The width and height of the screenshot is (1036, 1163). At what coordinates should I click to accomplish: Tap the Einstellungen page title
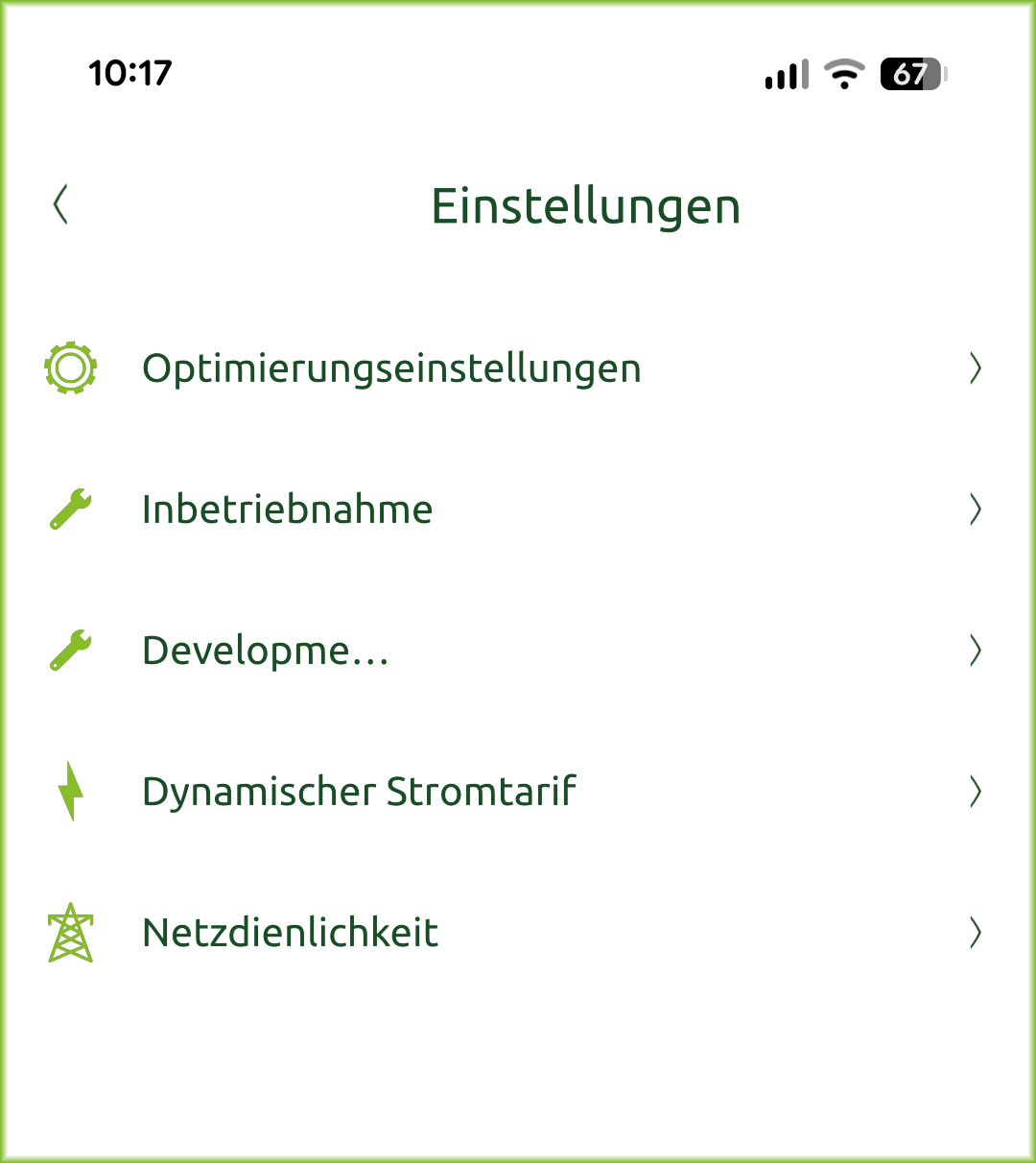tap(586, 205)
